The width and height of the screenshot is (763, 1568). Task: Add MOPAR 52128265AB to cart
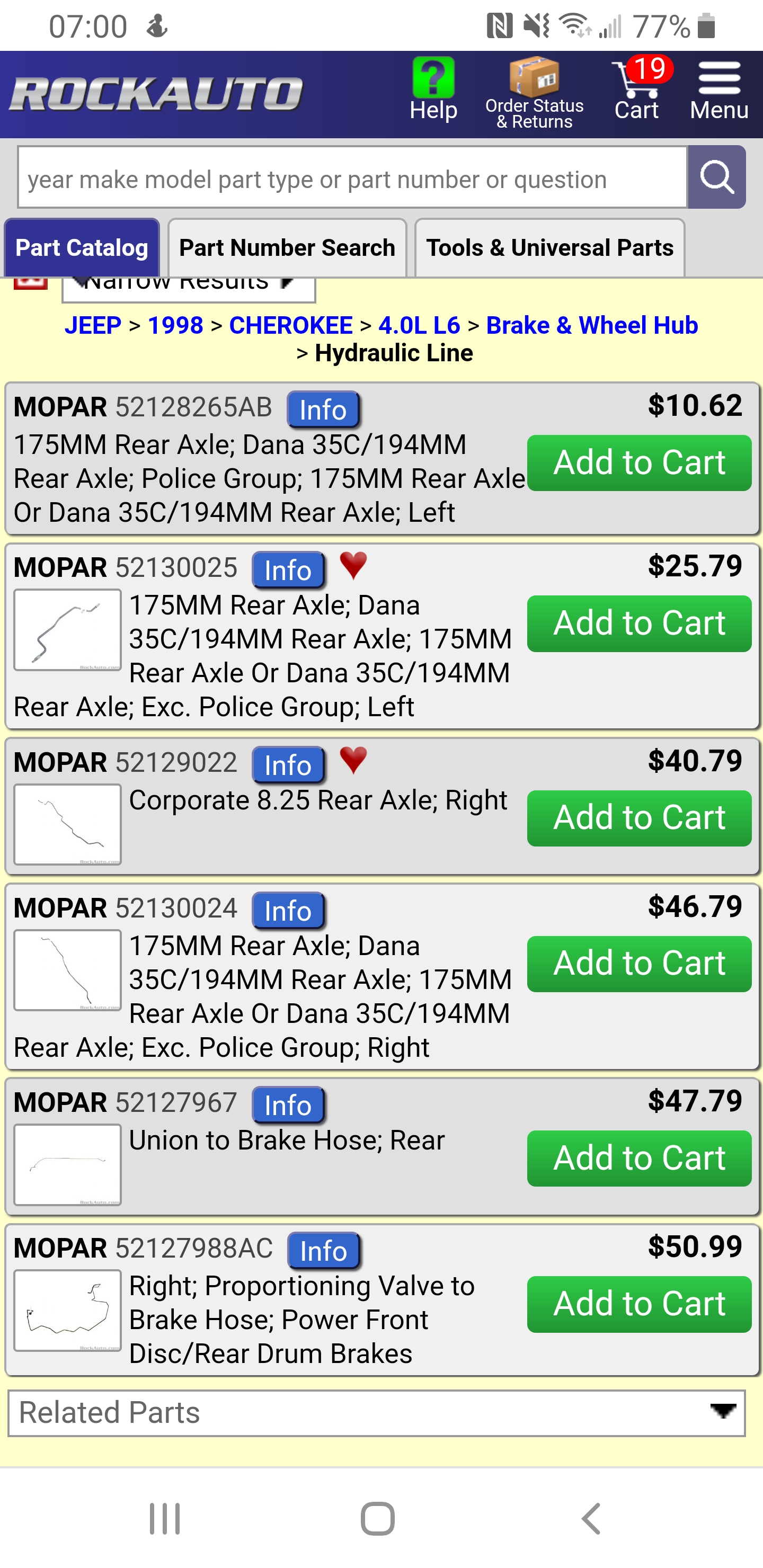(639, 463)
